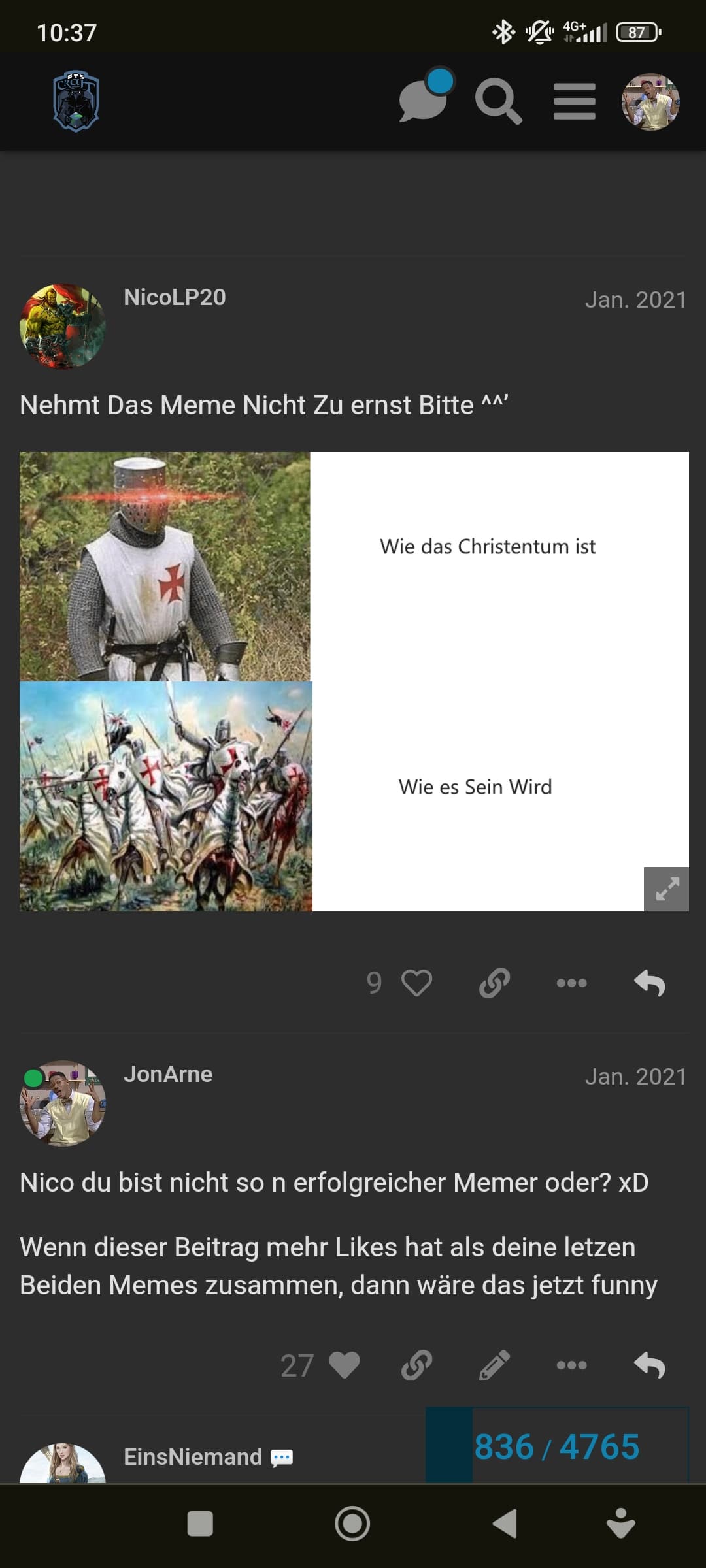Viewport: 706px width, 1568px height.
Task: Open the chat messages icon
Action: click(x=424, y=100)
